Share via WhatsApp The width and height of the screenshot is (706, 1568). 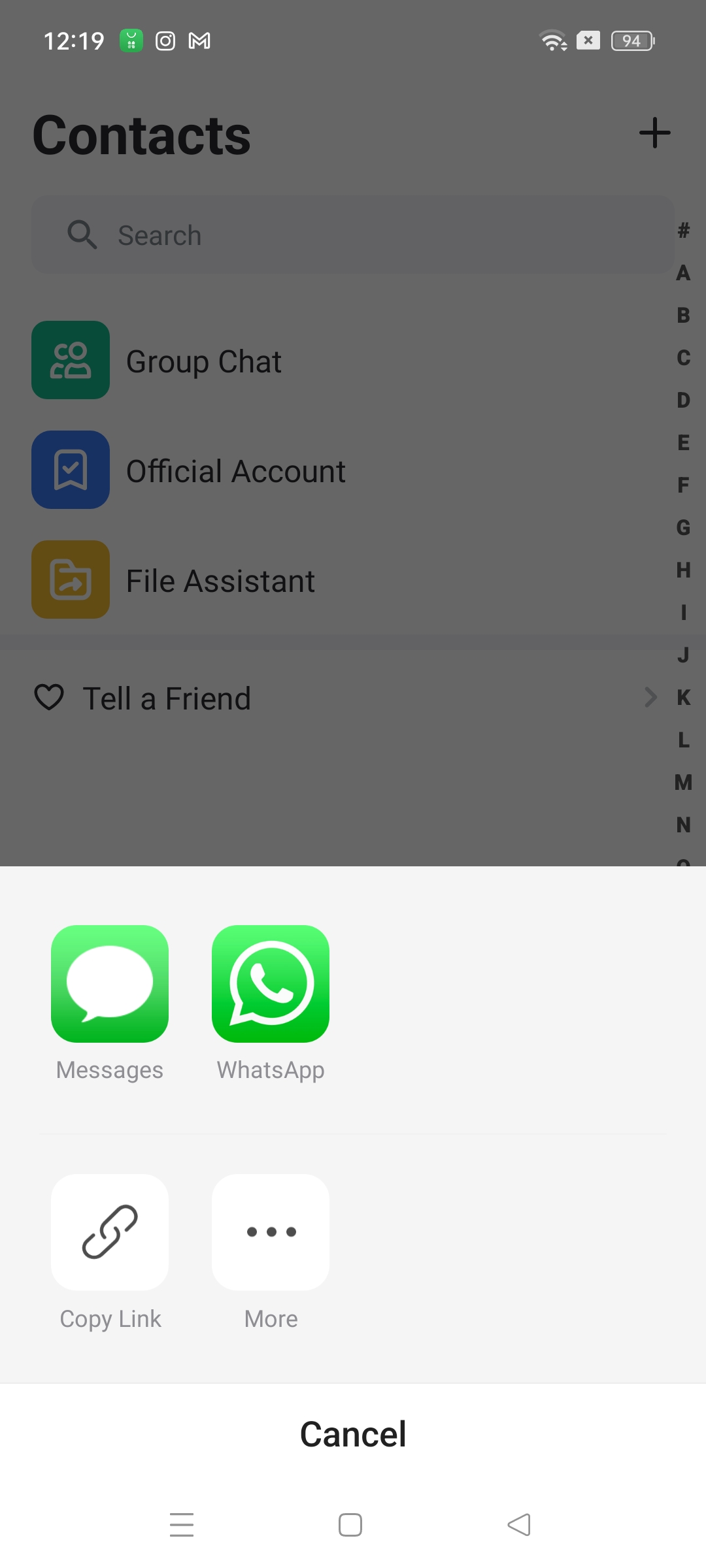(x=271, y=984)
